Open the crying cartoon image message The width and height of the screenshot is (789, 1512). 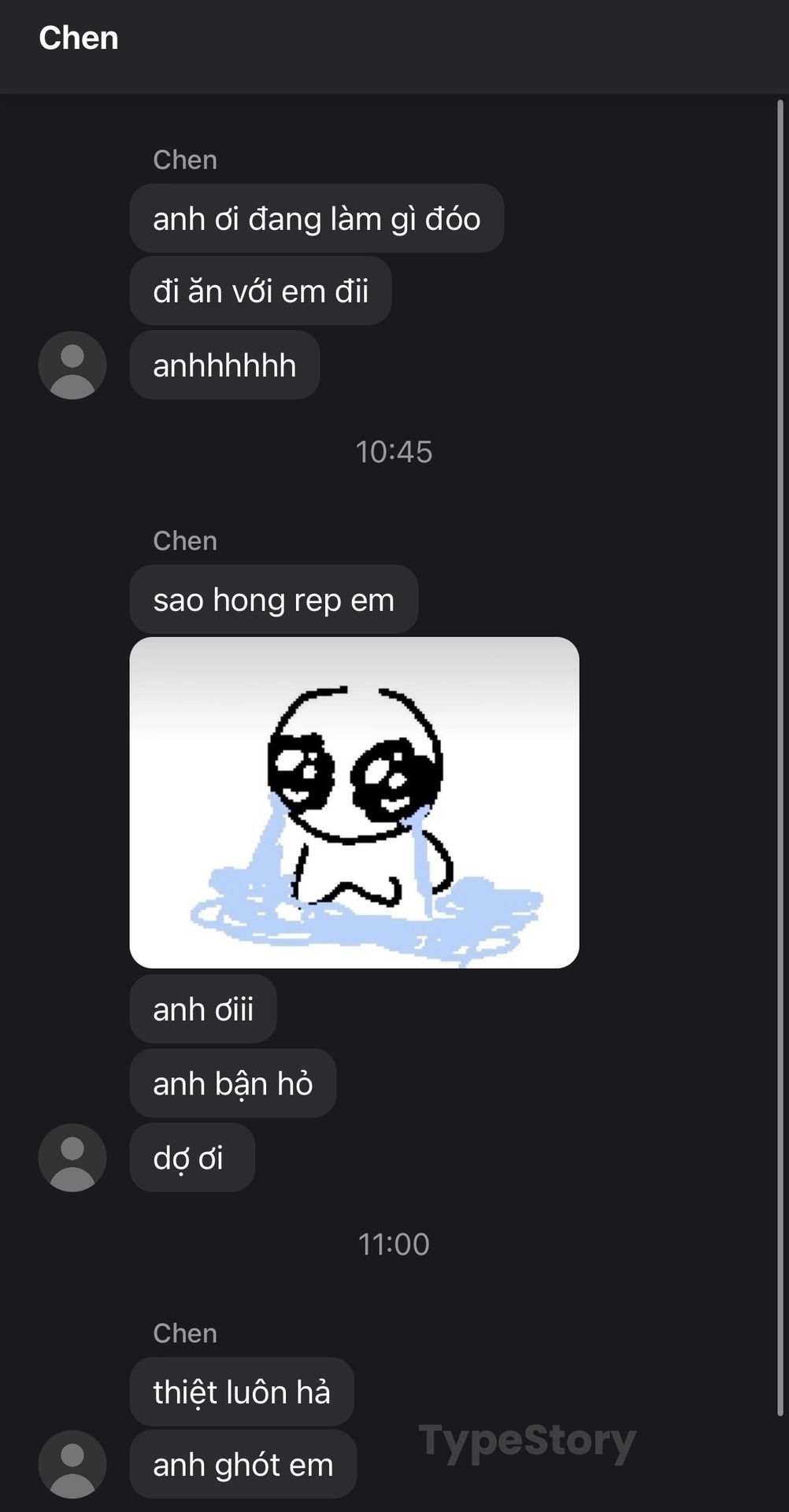pos(354,802)
